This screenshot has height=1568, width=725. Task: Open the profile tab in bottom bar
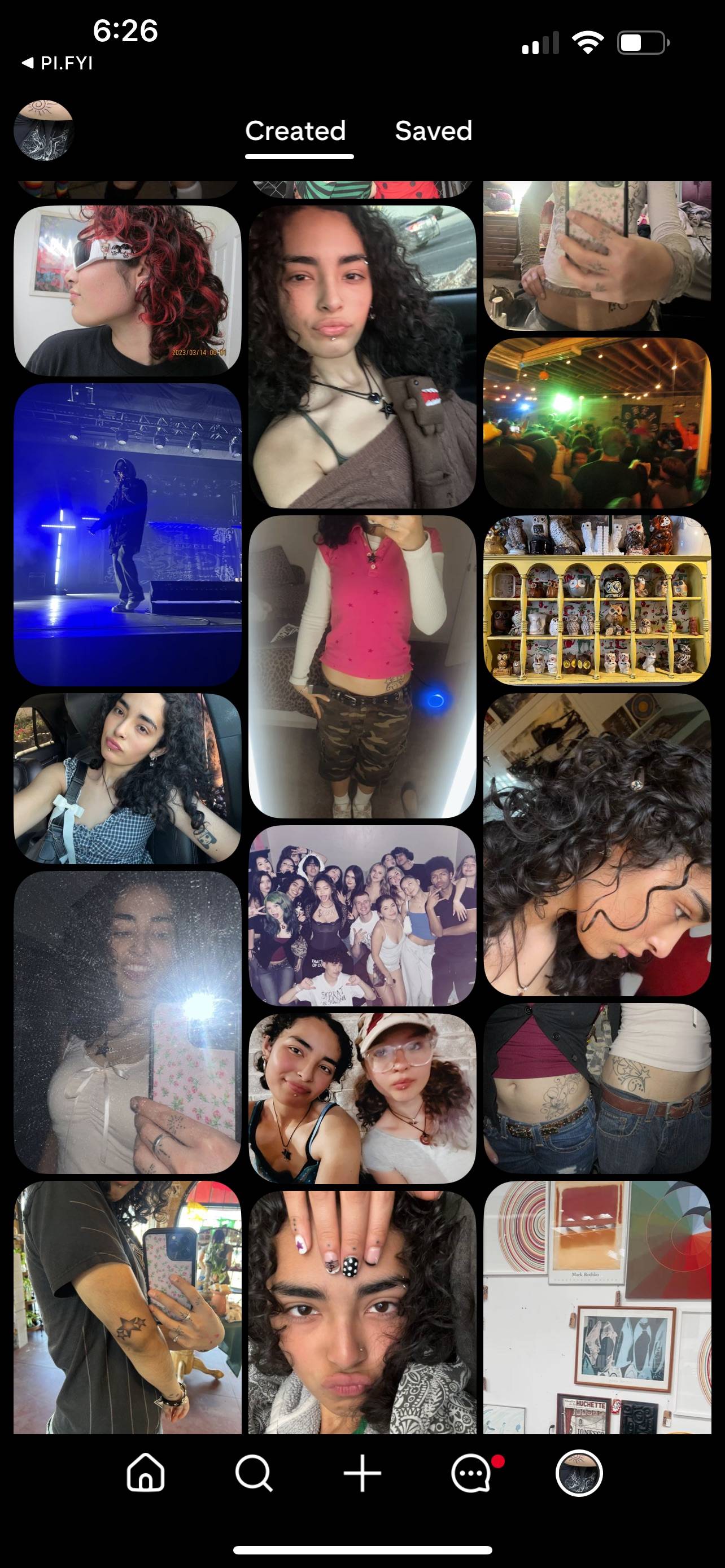(579, 1473)
